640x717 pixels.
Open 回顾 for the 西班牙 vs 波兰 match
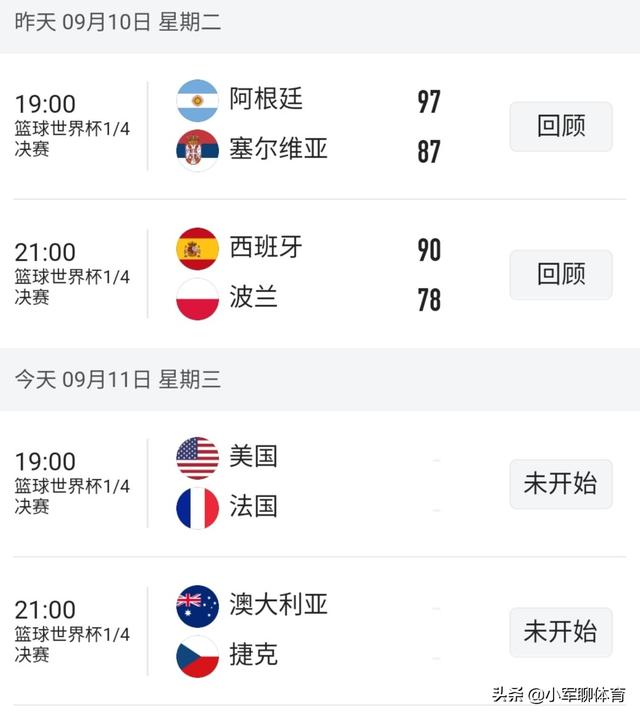pyautogui.click(x=560, y=274)
